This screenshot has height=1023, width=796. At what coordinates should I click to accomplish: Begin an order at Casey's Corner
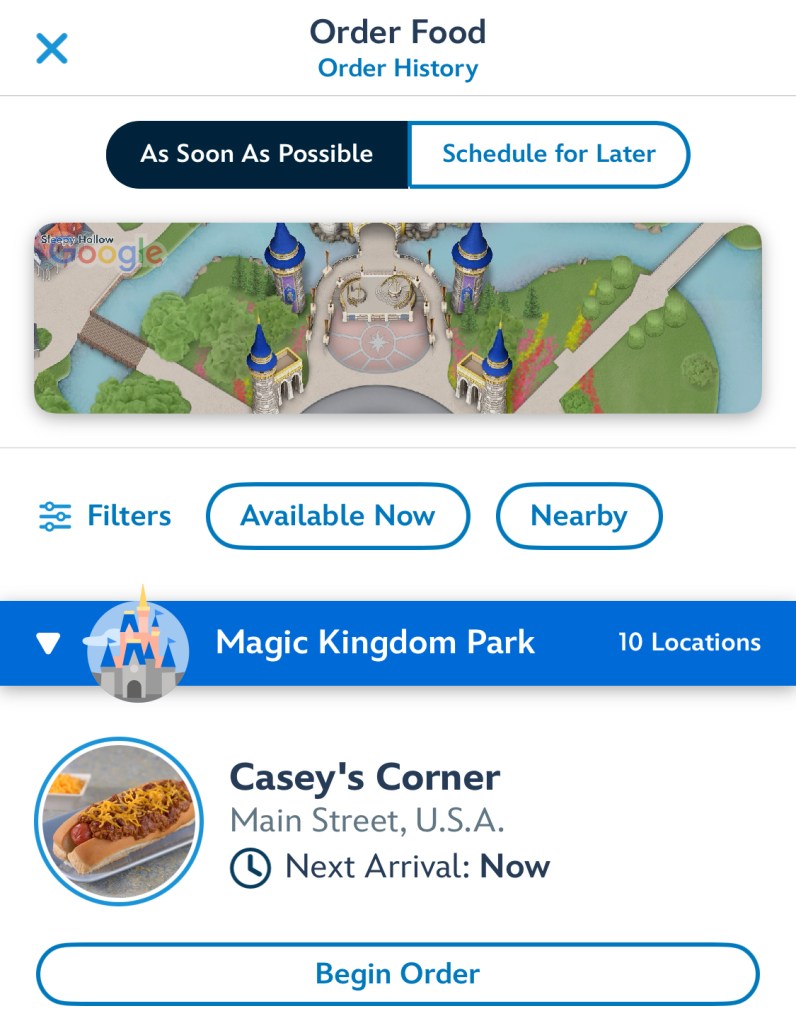397,973
